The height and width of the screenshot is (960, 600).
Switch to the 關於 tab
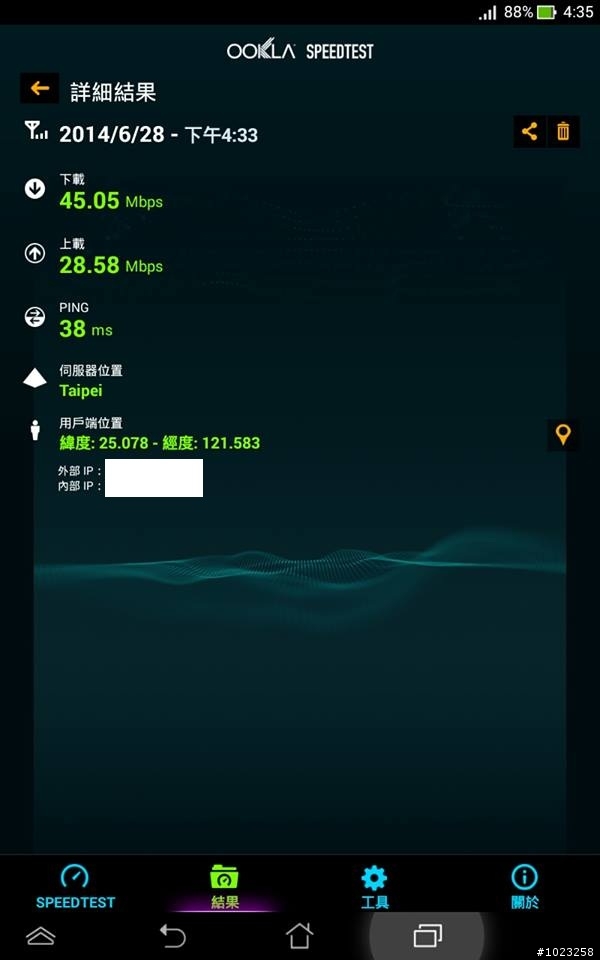coord(524,886)
